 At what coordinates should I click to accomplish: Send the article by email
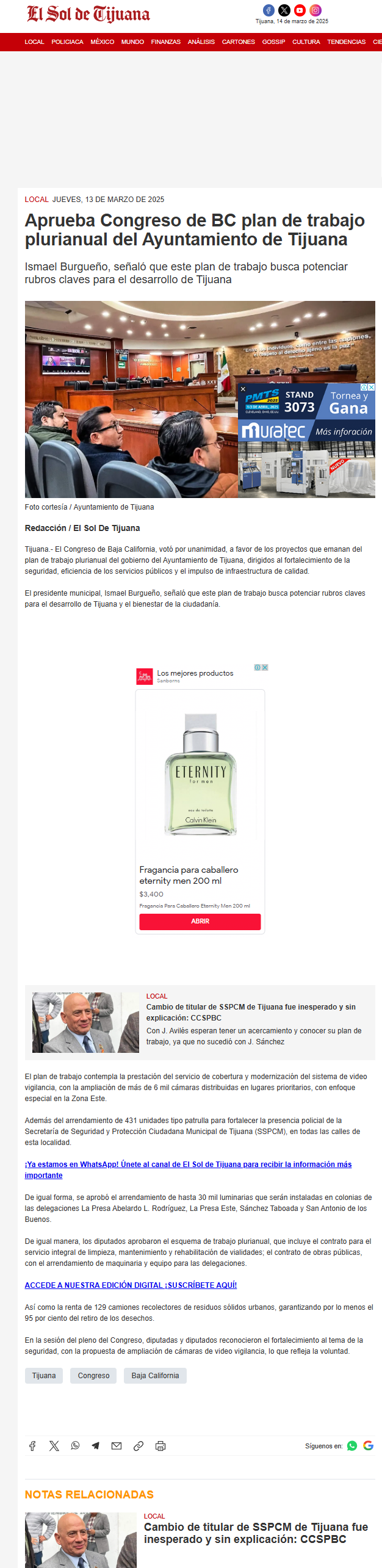point(117,1445)
